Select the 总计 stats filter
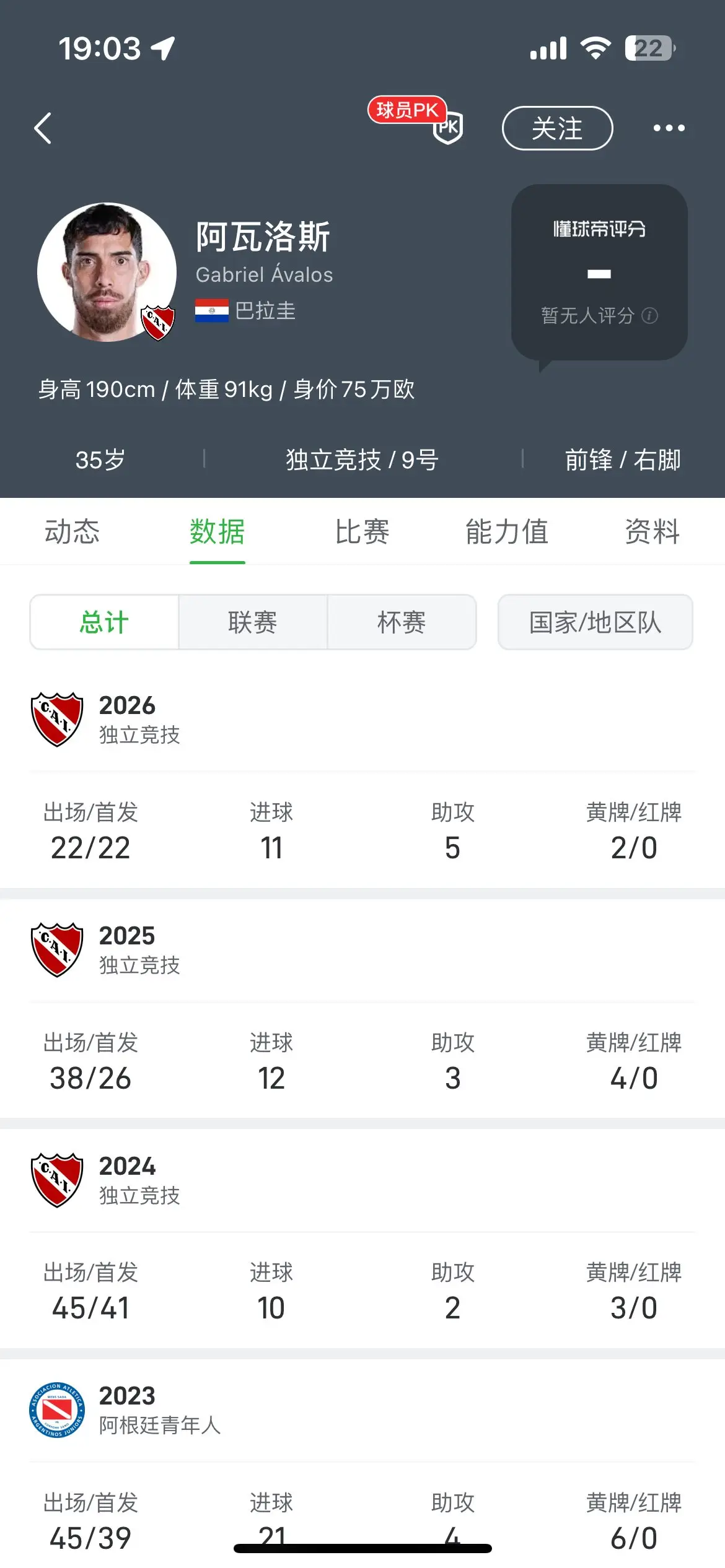This screenshot has width=725, height=1568. tap(104, 622)
